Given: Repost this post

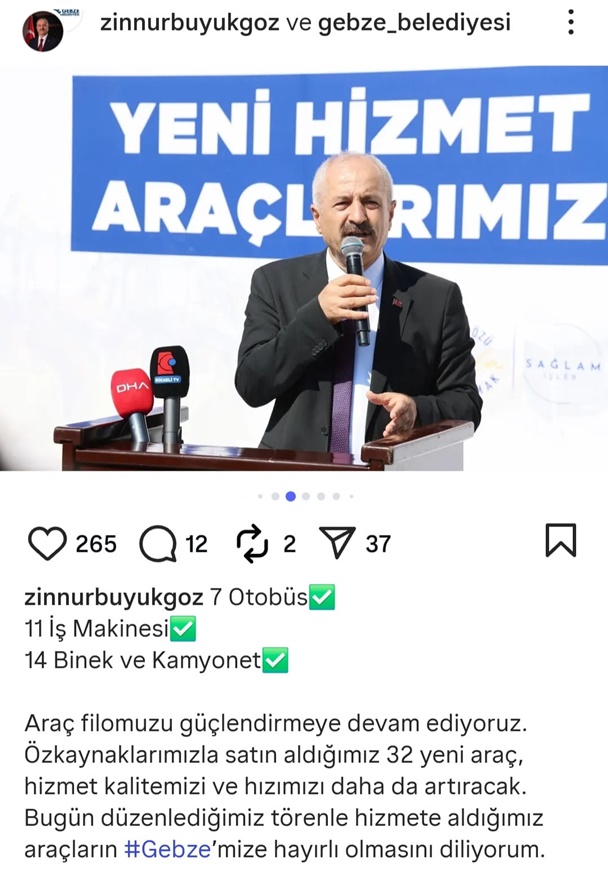Looking at the screenshot, I should [x=251, y=543].
